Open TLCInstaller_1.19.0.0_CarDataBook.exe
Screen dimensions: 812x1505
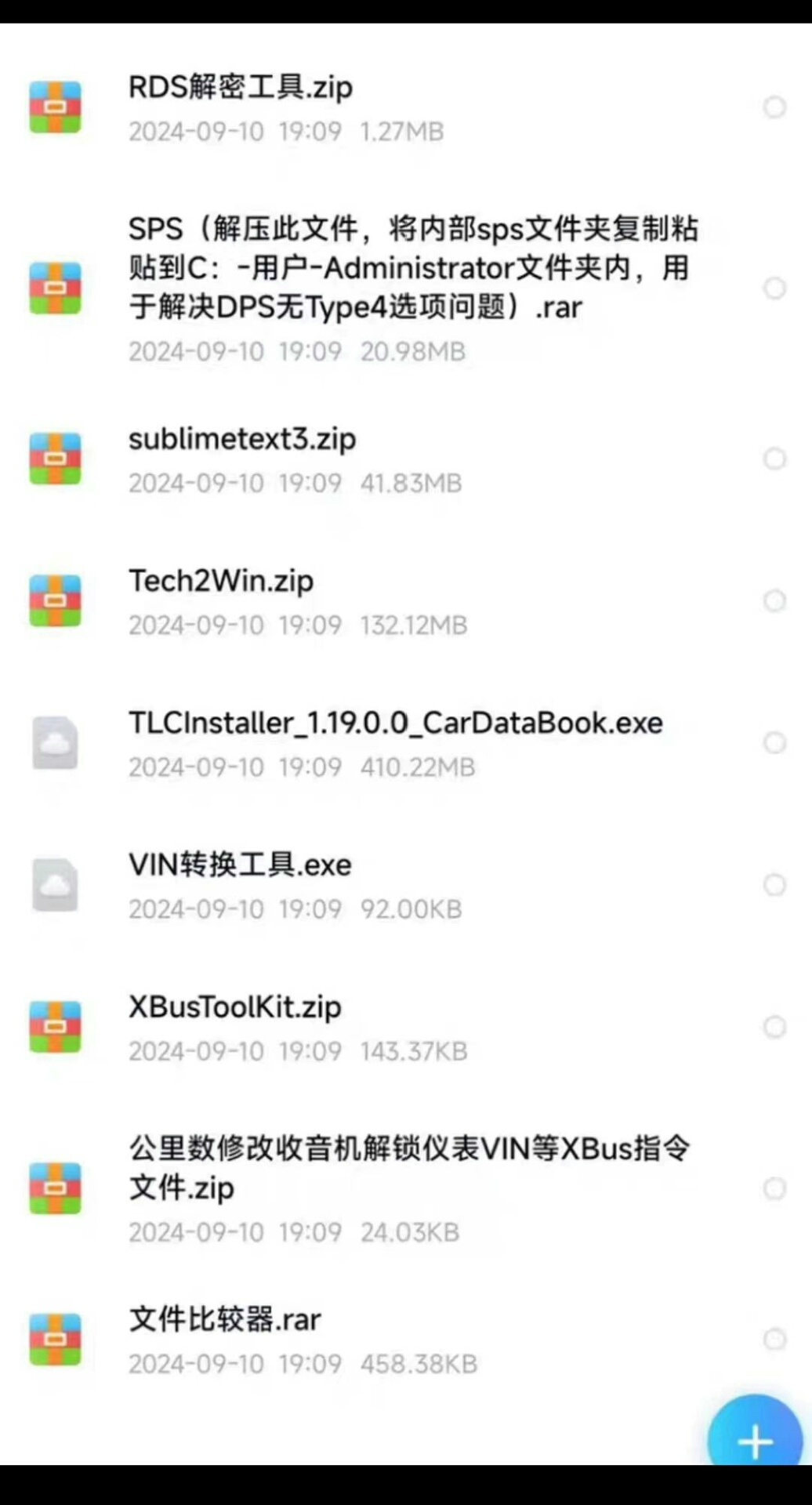pos(396,723)
